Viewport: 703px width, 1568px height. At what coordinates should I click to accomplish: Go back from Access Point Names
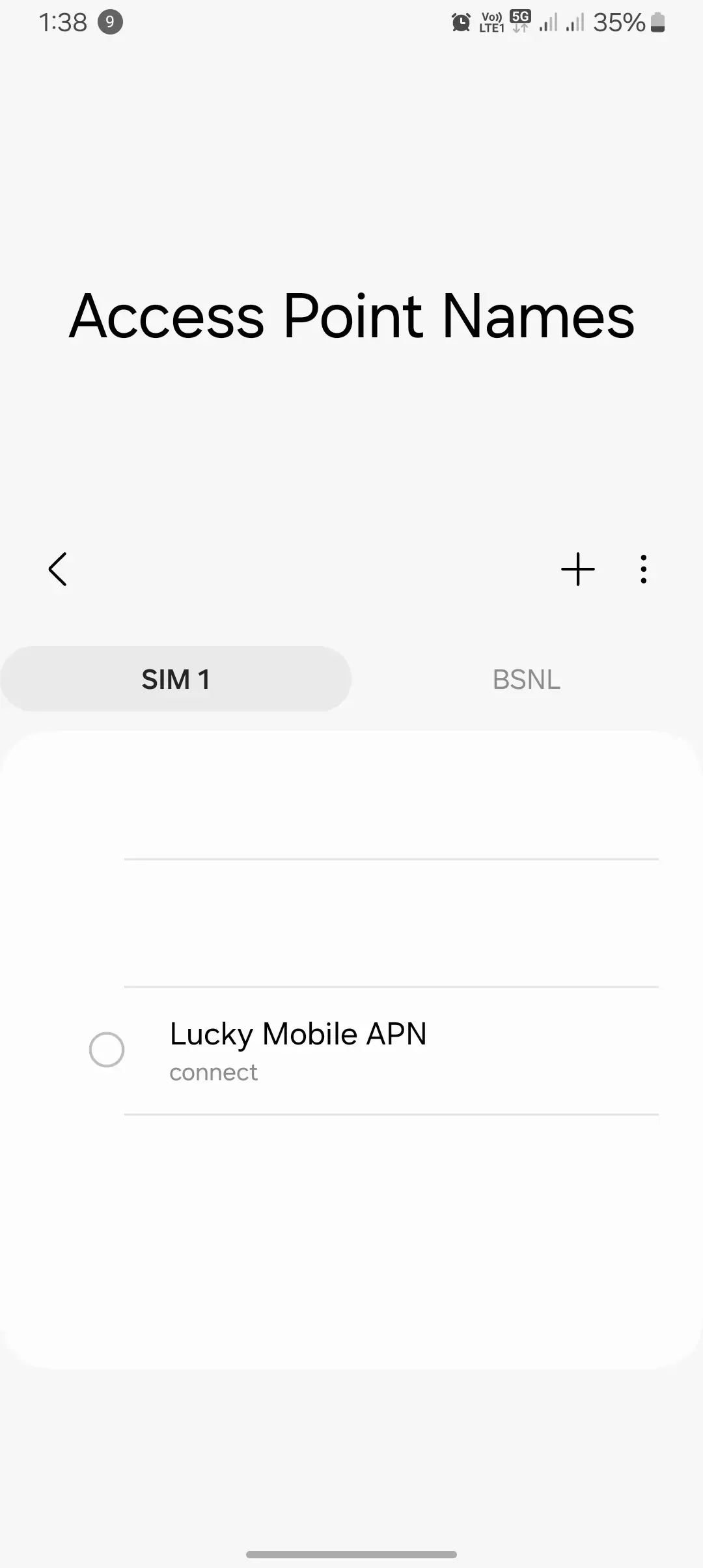(x=58, y=569)
